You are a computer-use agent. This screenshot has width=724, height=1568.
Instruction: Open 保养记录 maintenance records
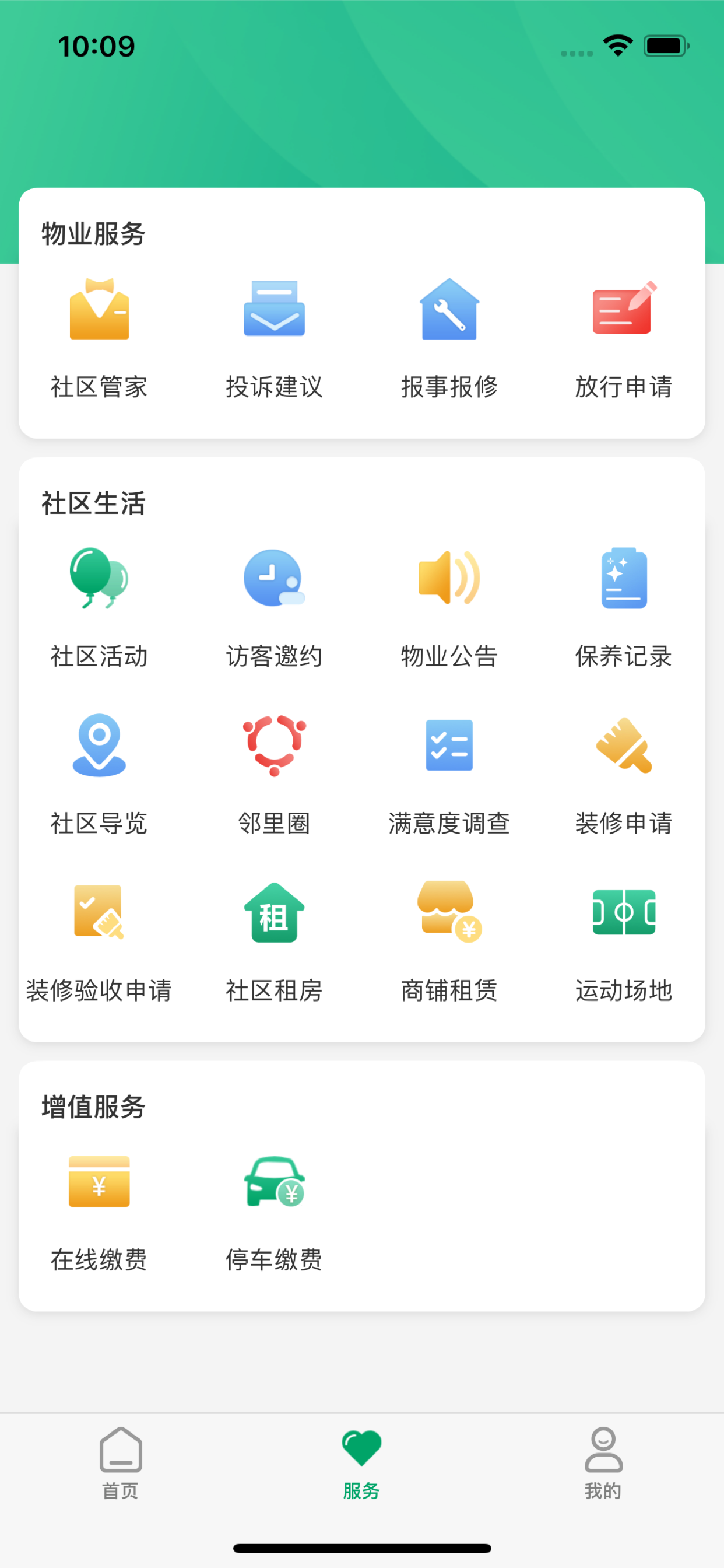(624, 607)
